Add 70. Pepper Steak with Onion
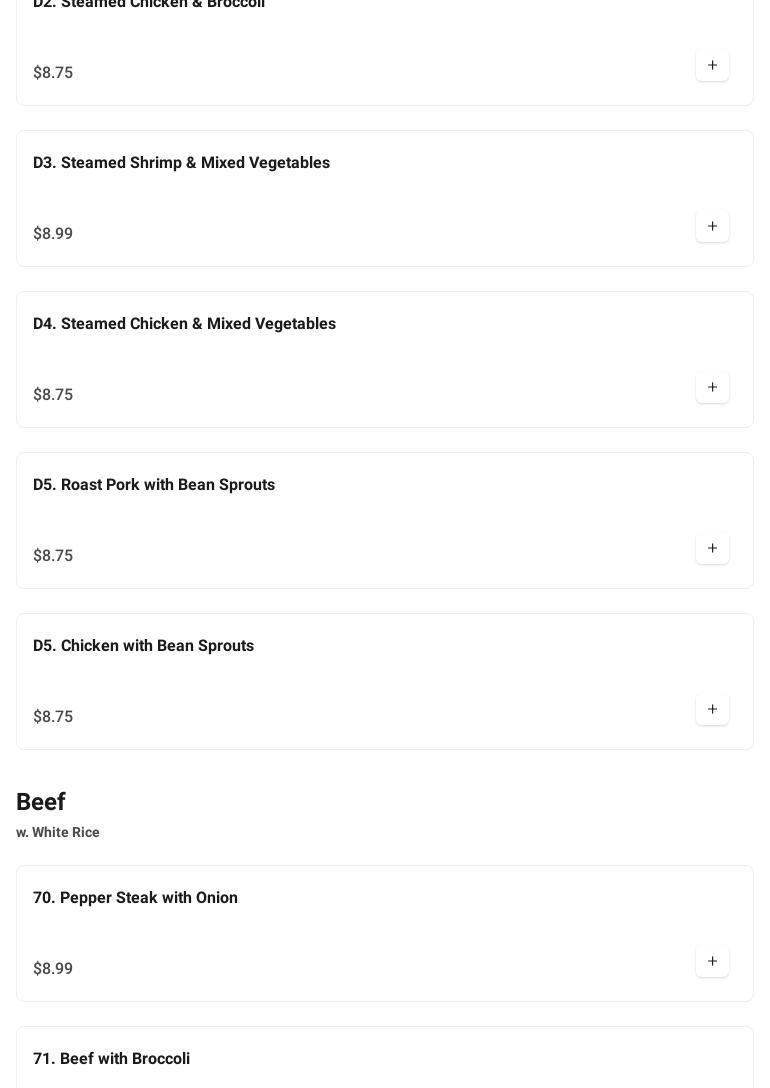This screenshot has height=1088, width=770. point(712,962)
